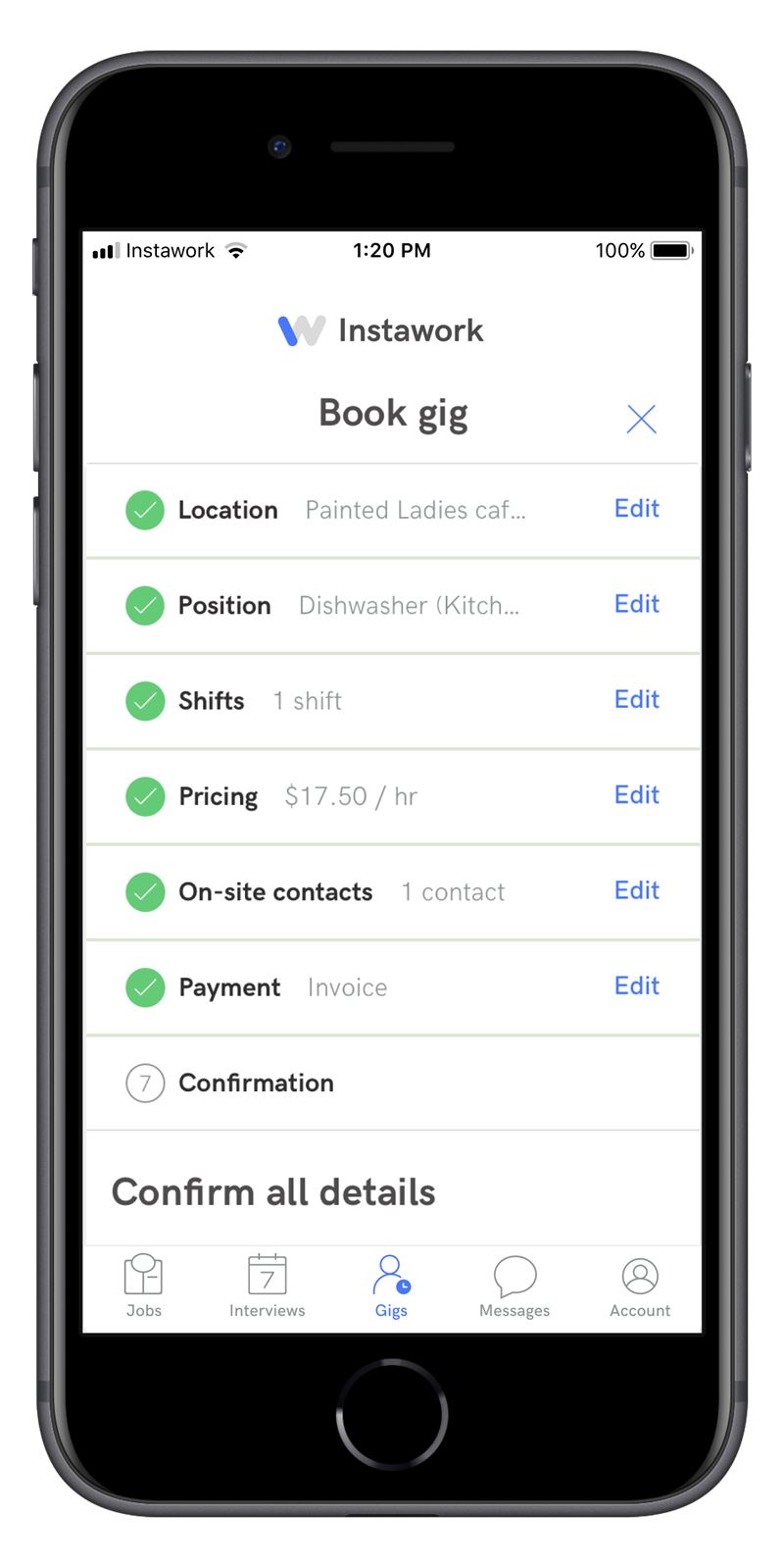
Task: Close the Book gig screen
Action: tap(641, 419)
